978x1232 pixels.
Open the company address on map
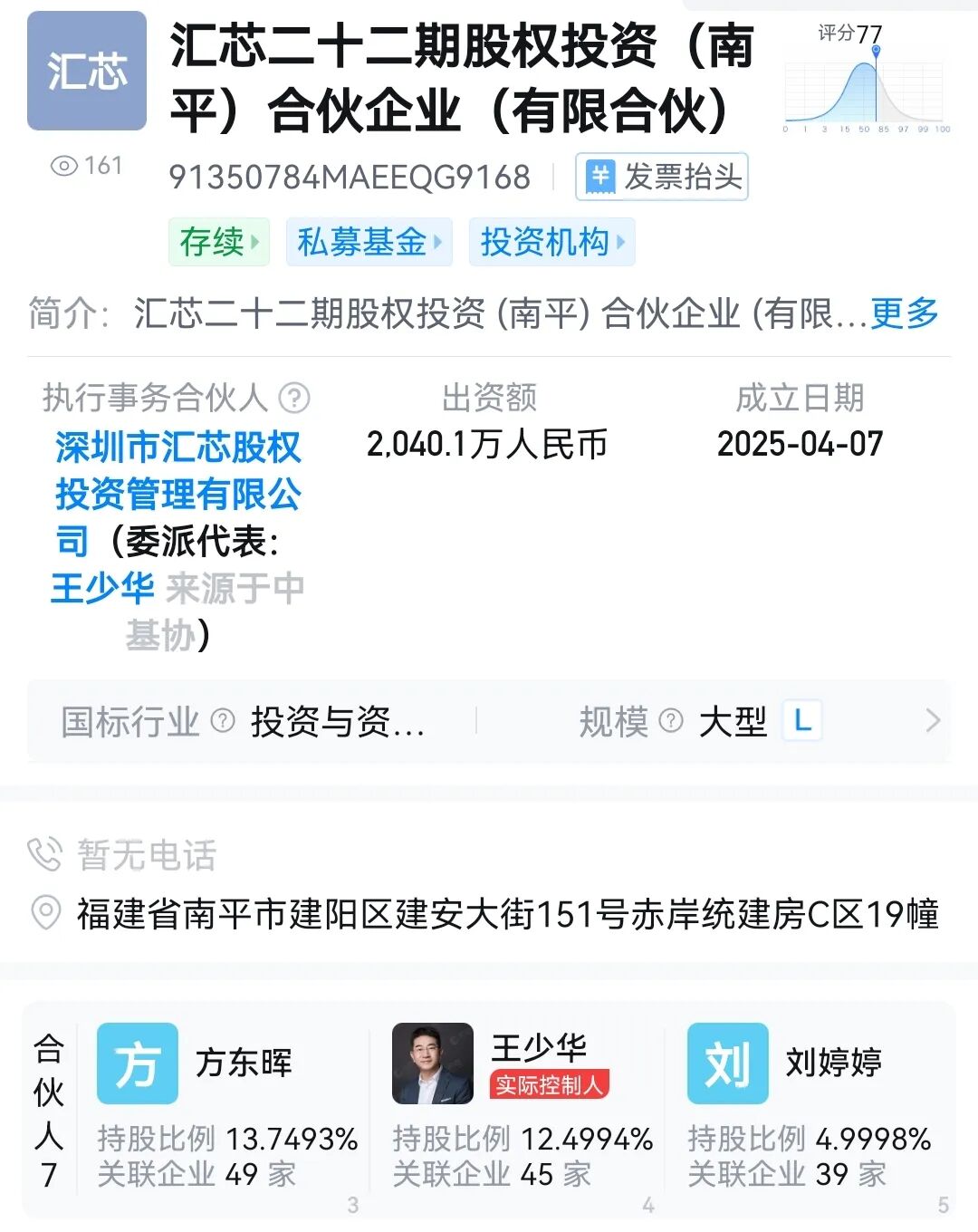[507, 913]
